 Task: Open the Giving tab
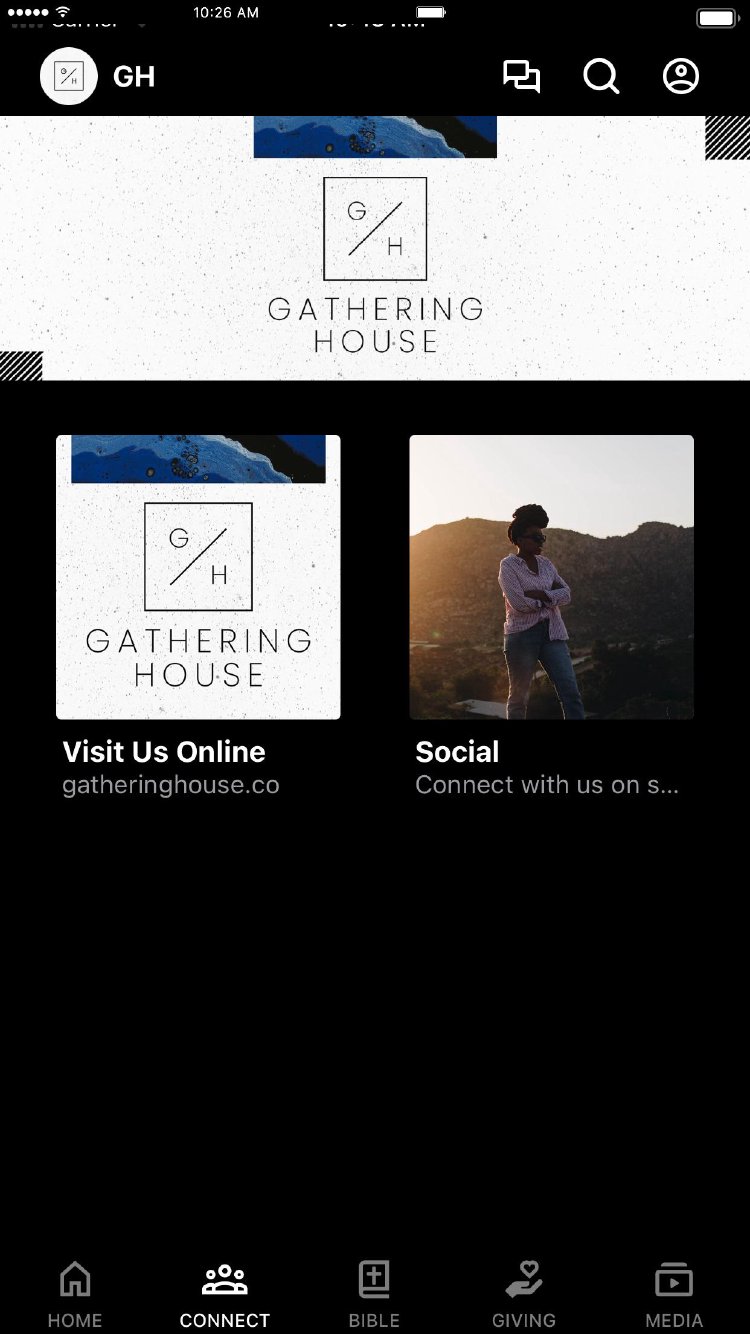(524, 1294)
